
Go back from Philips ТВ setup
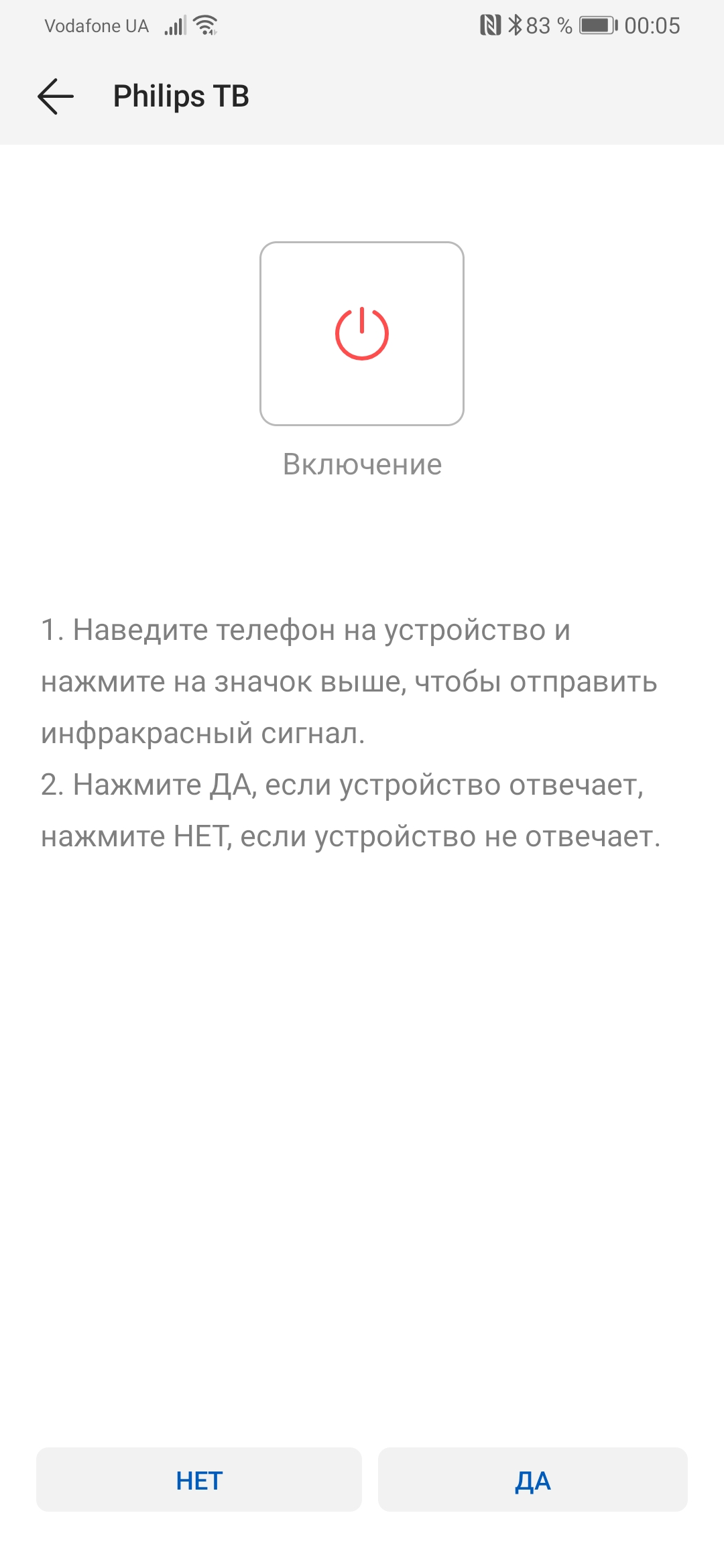click(56, 96)
